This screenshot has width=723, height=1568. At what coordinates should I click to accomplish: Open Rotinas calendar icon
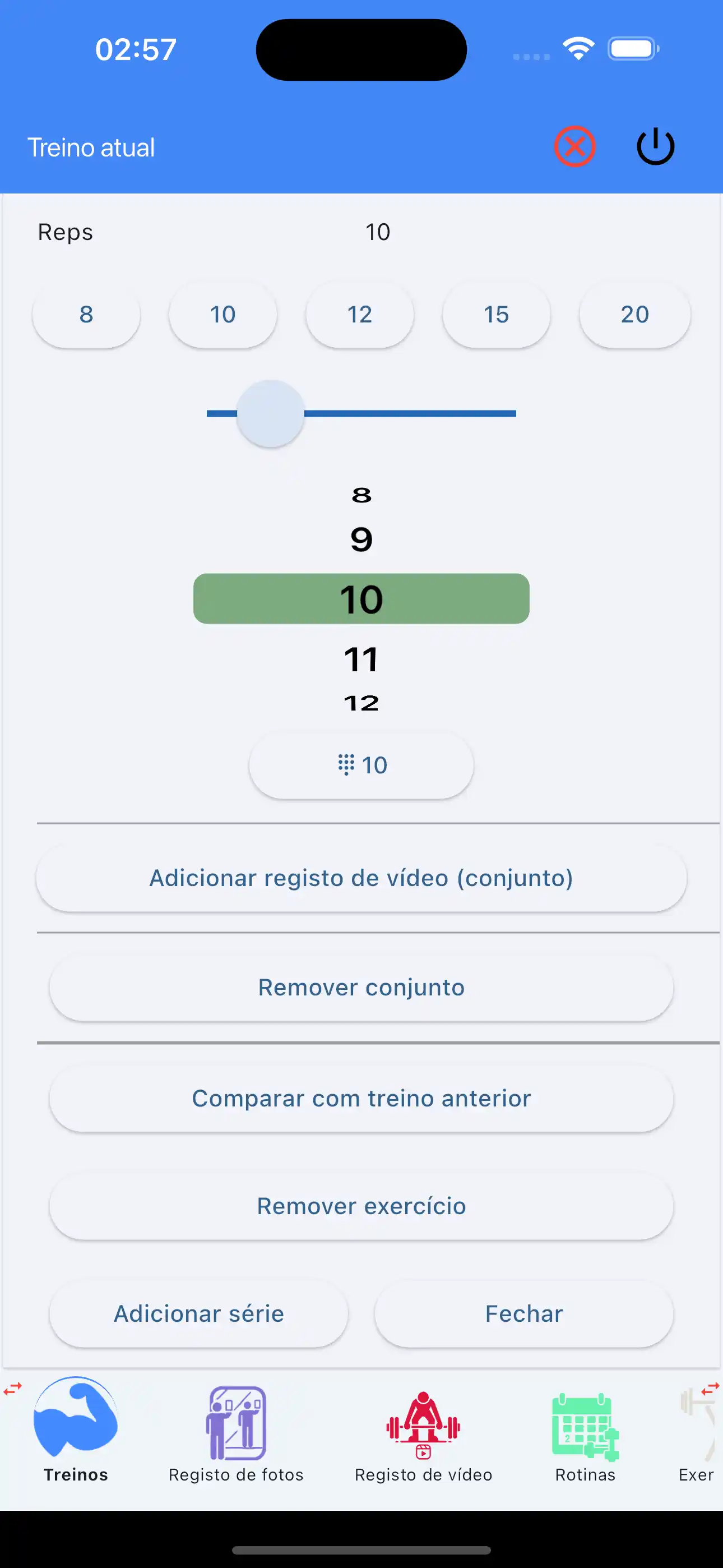(x=584, y=1424)
